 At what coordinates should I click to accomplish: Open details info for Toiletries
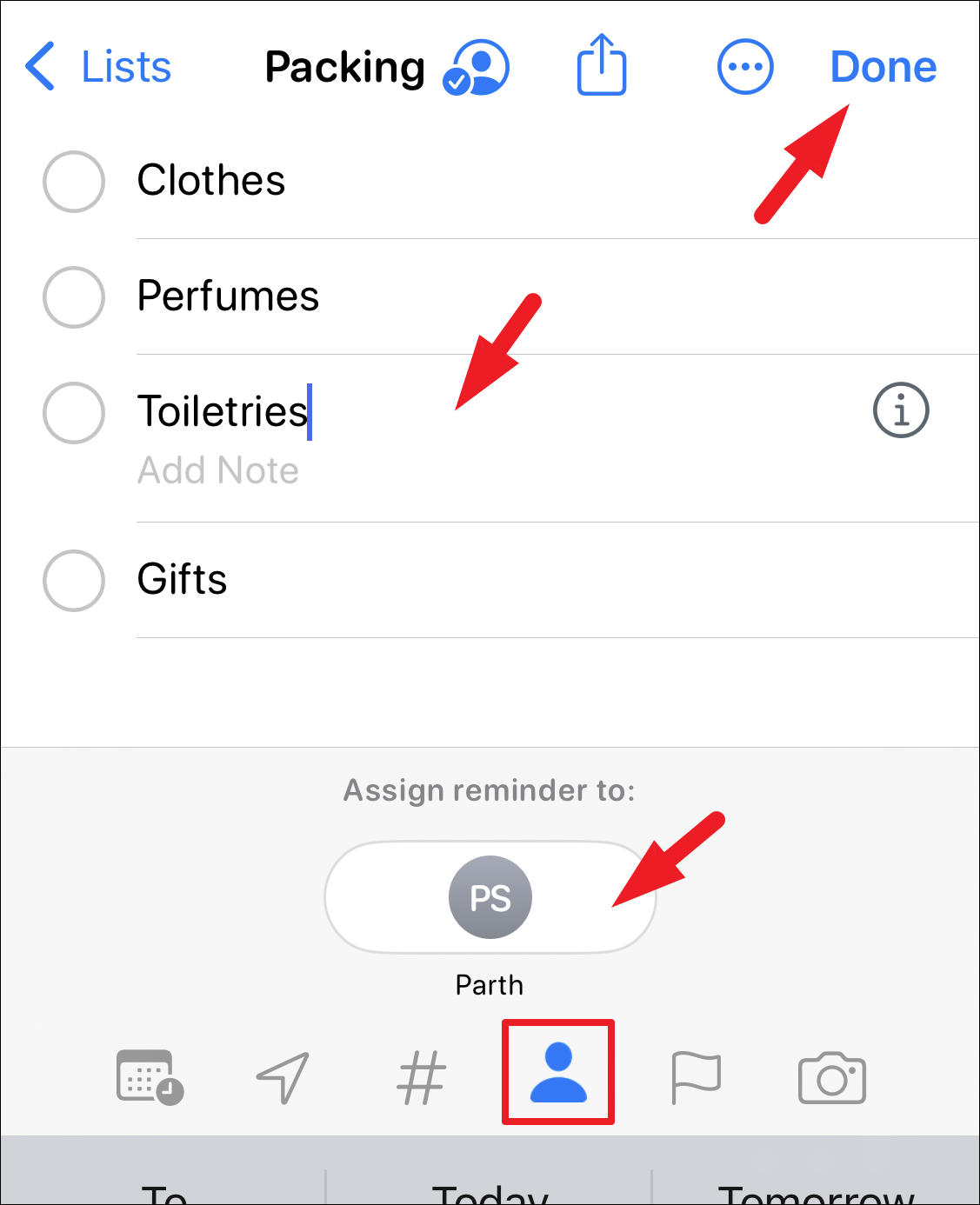(x=900, y=410)
